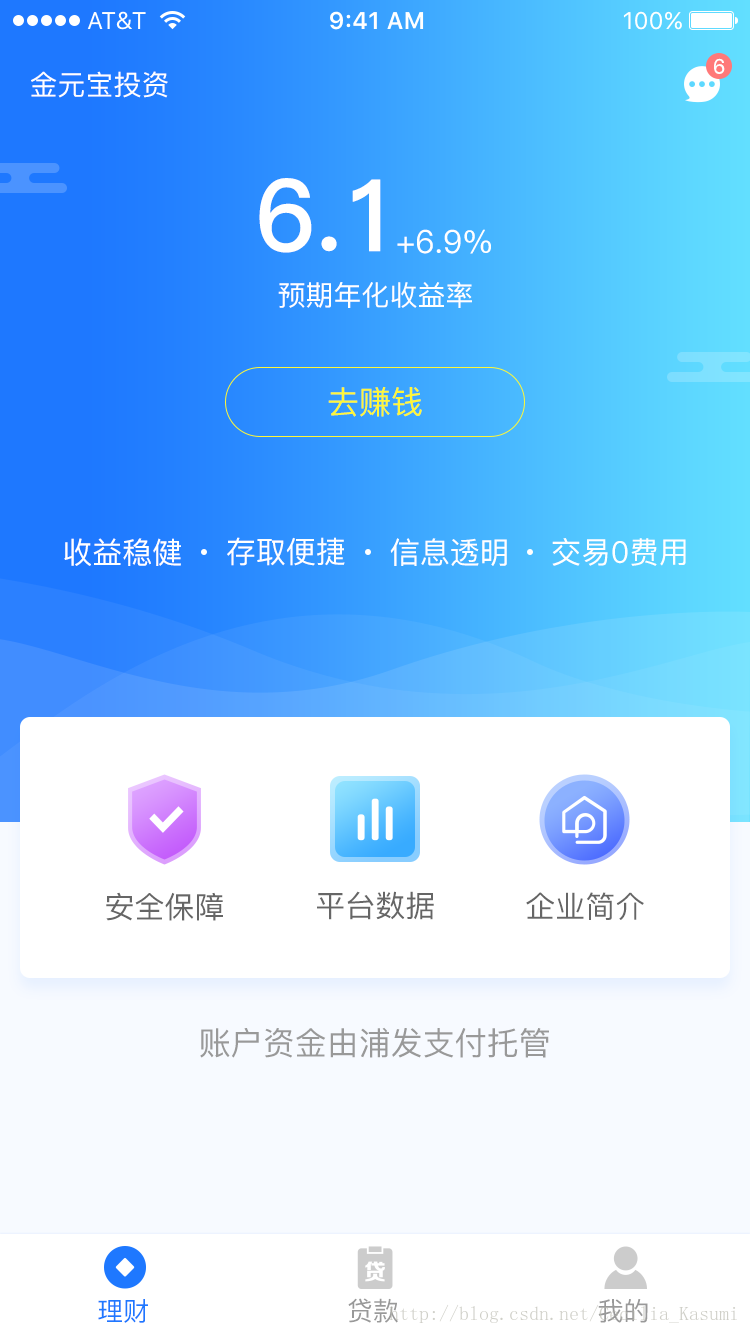Screen dimensions: 750x1334
Task: Select the 理财 tab
Action: (124, 1285)
